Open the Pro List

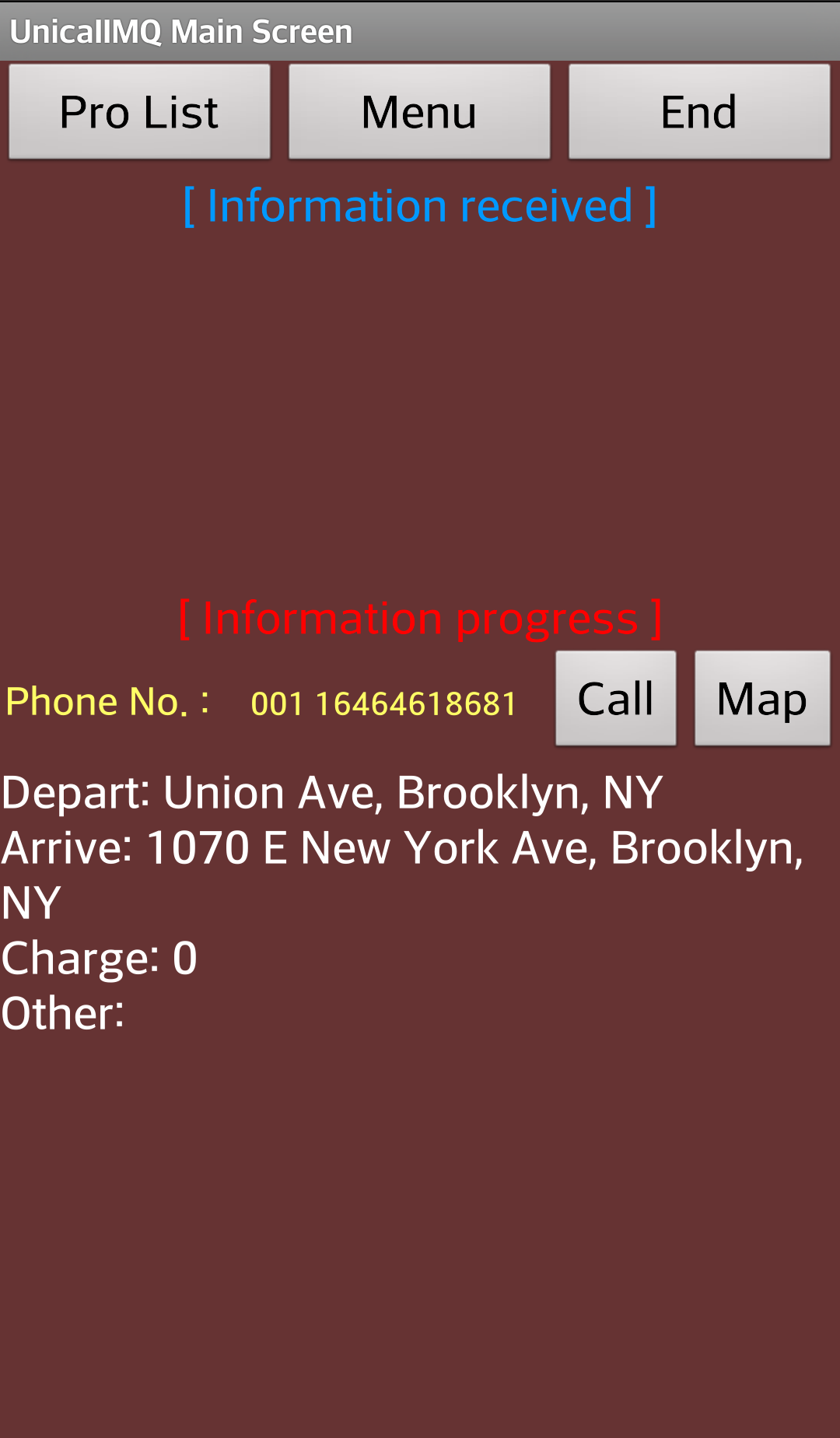139,112
